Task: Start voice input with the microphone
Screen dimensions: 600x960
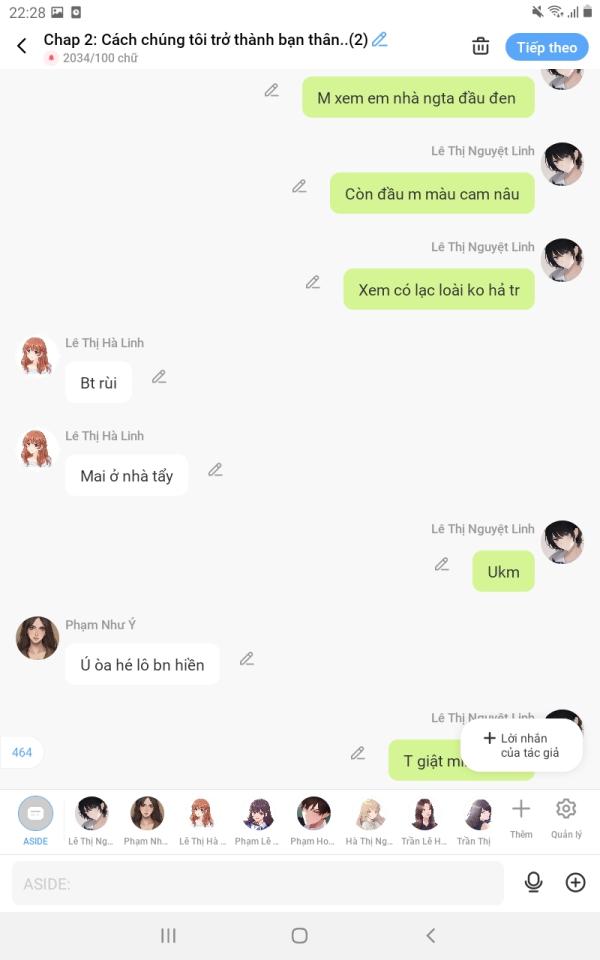Action: point(534,882)
